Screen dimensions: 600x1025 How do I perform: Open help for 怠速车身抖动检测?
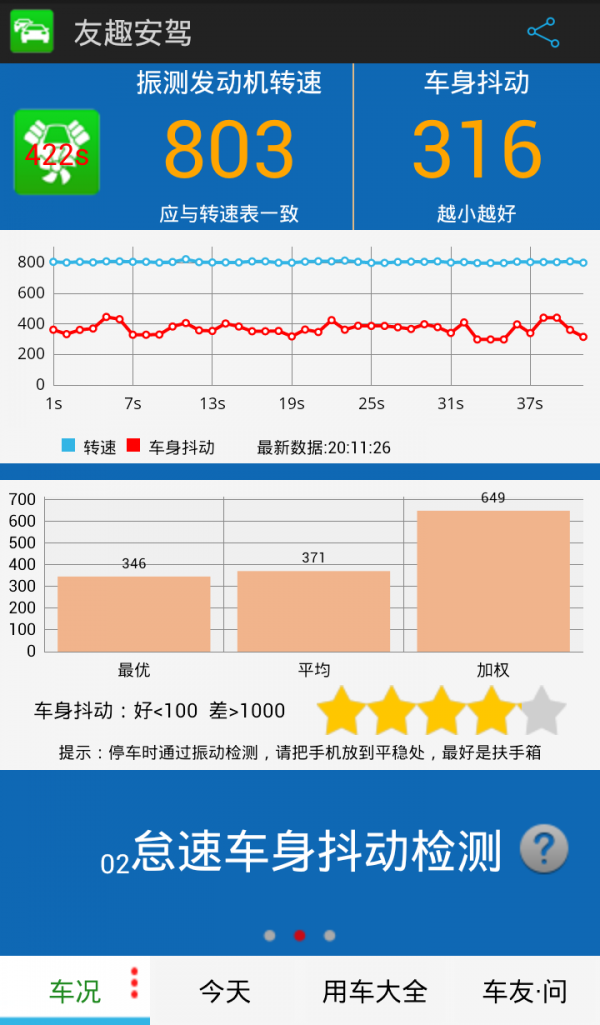point(544,850)
